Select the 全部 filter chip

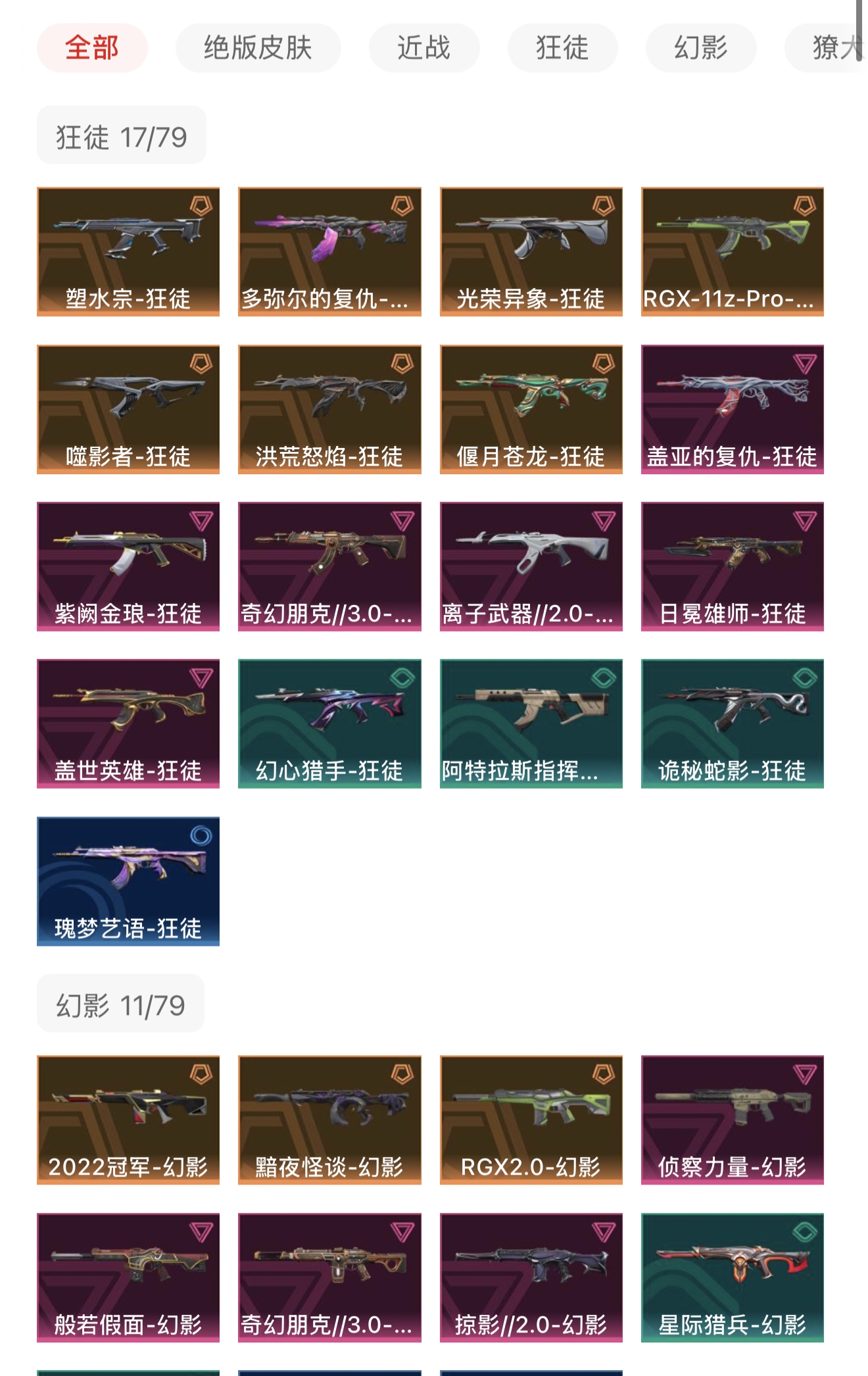click(x=92, y=48)
